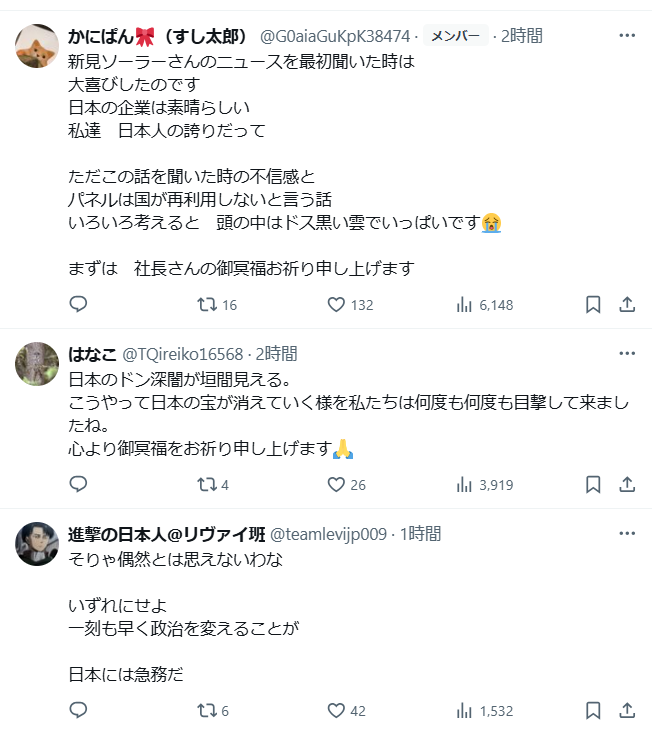
Task: Repost かにぱん's post with 16 reposts
Action: [x=207, y=304]
